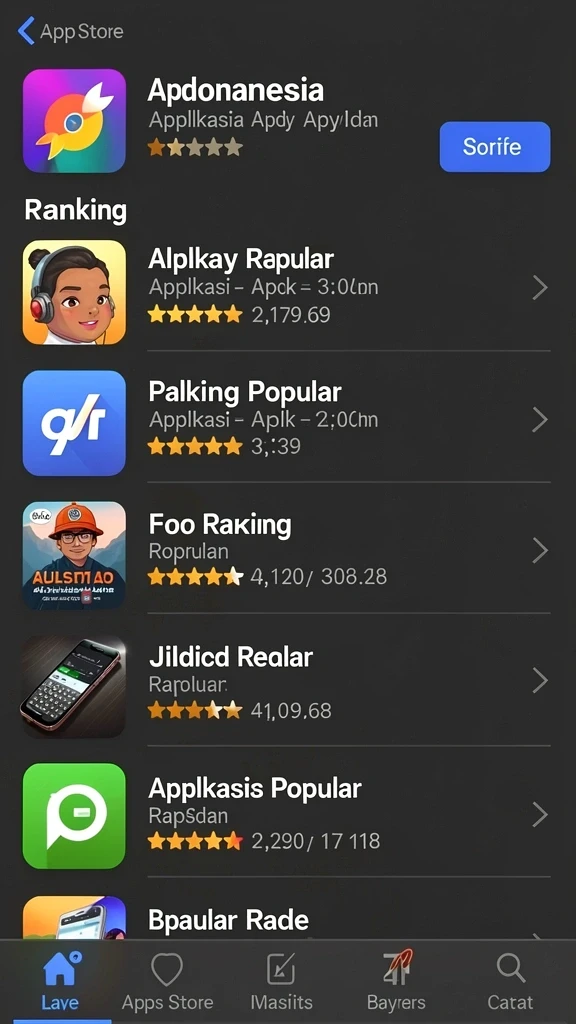
Task: Select the Jildicd Realar listing
Action: tap(287, 686)
